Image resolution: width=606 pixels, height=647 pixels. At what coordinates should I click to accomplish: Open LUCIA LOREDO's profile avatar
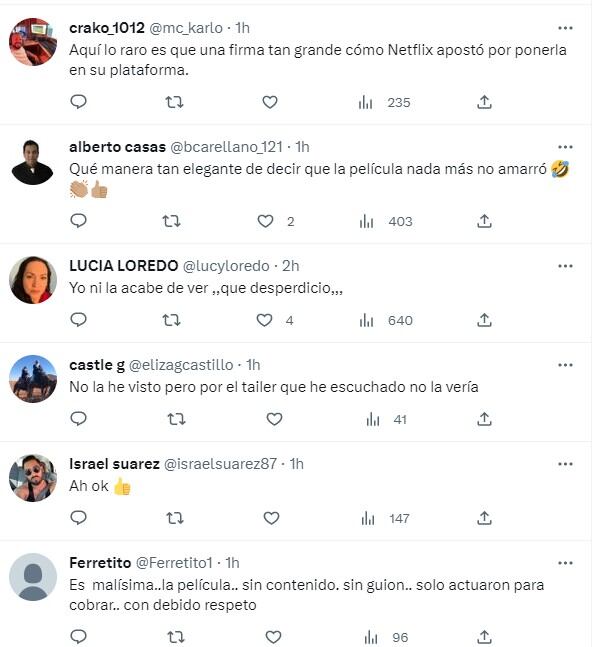click(32, 279)
